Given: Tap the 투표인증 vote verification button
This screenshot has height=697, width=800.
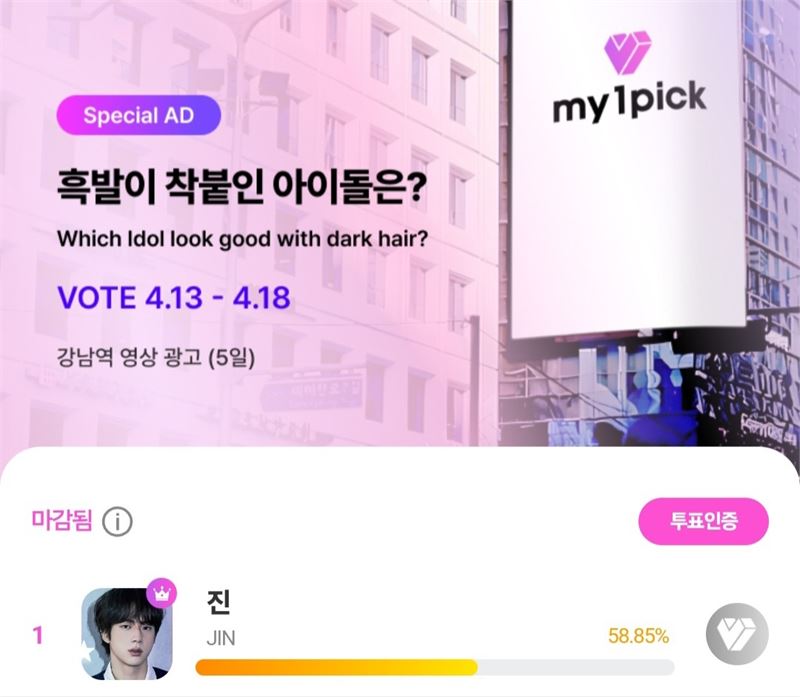Looking at the screenshot, I should 703,521.
